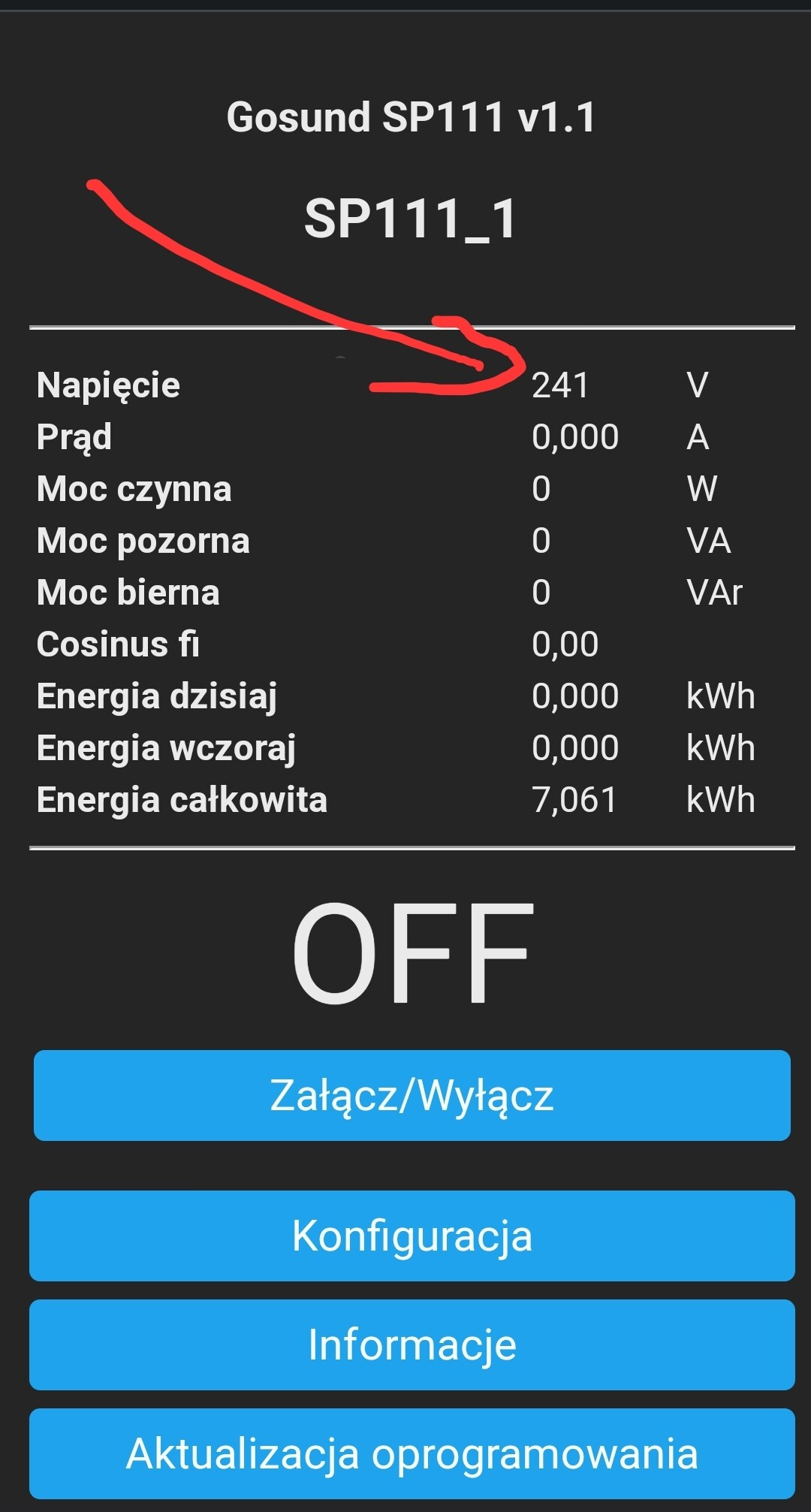Open the Konfiguracja settings page
This screenshot has height=1512, width=811.
[x=412, y=1236]
